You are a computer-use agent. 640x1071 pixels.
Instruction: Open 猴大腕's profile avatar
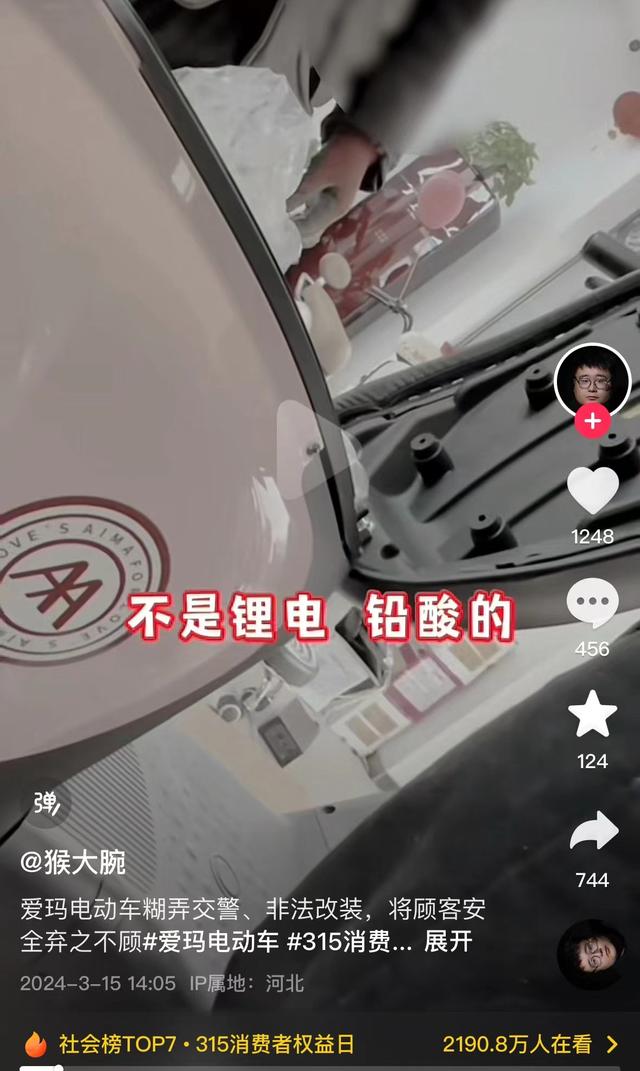pos(592,380)
